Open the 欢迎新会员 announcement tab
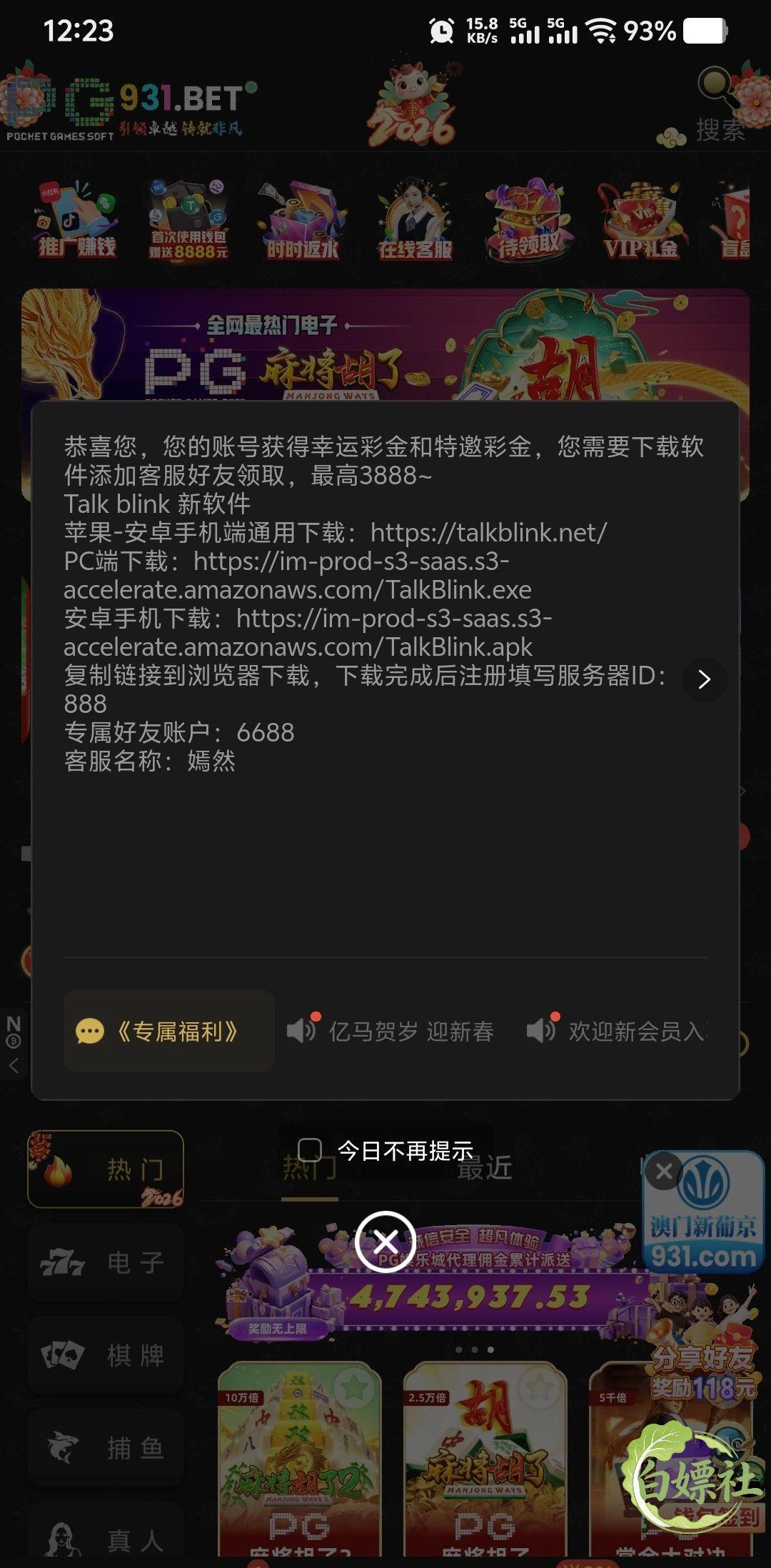The height and width of the screenshot is (1568, 771). [617, 1031]
